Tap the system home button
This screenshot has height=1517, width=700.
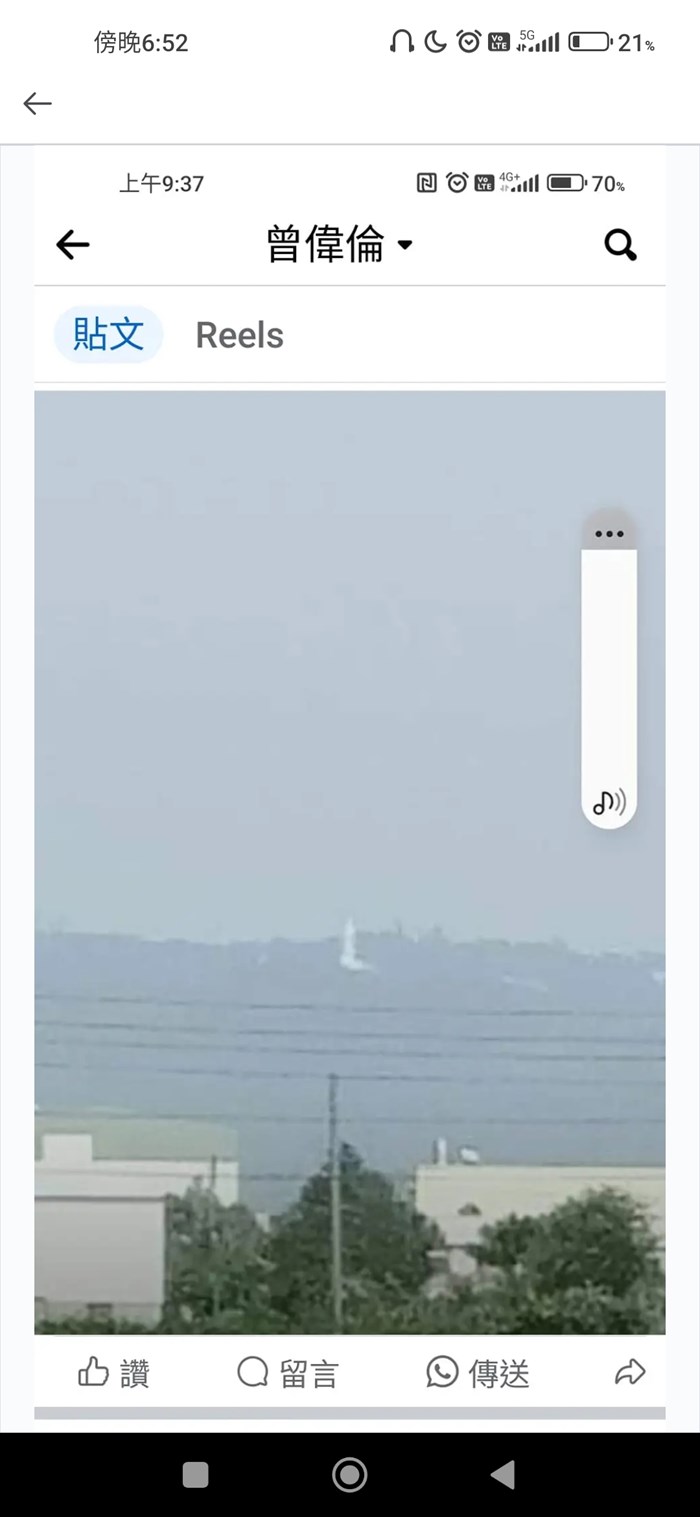click(349, 1474)
